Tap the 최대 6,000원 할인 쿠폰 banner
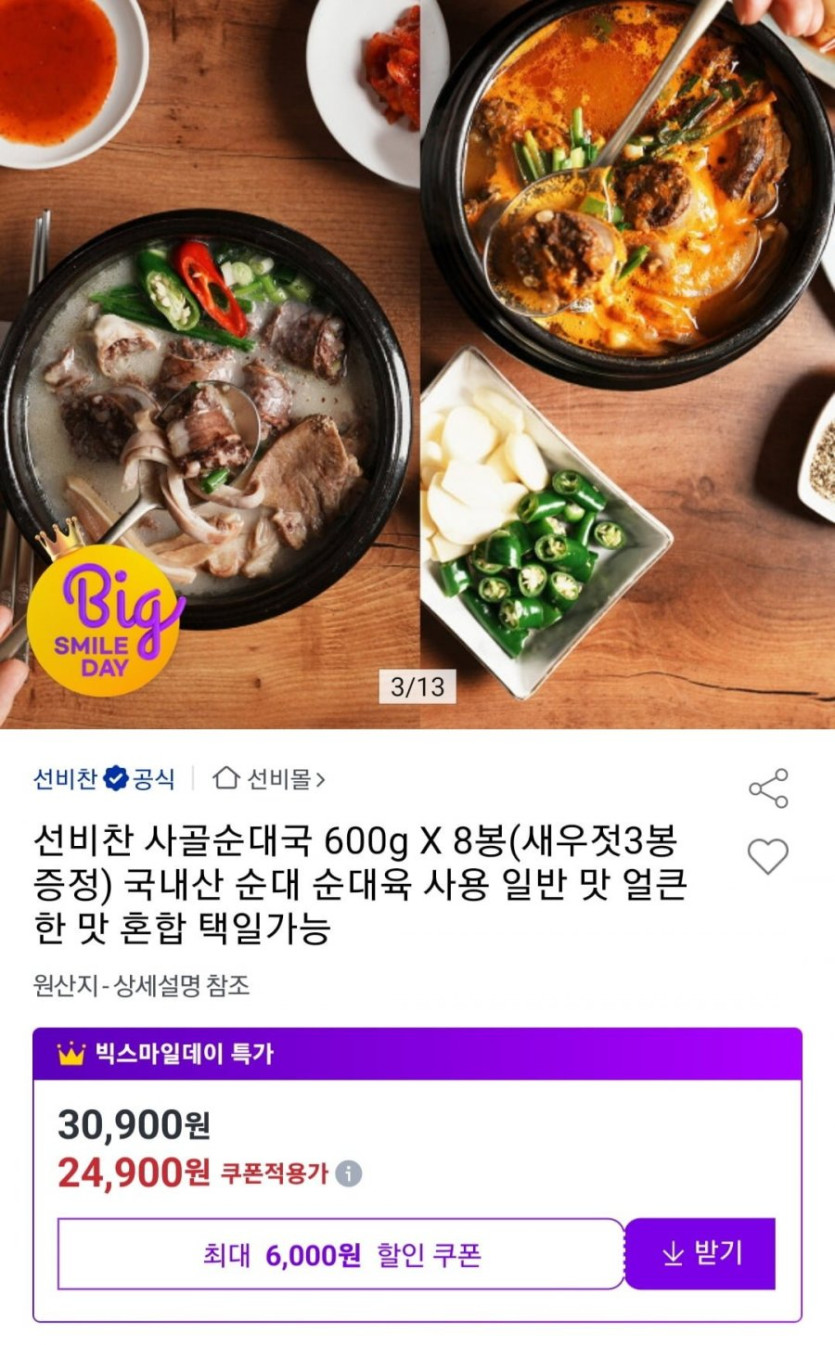This screenshot has width=835, height=1345. pos(341,1254)
